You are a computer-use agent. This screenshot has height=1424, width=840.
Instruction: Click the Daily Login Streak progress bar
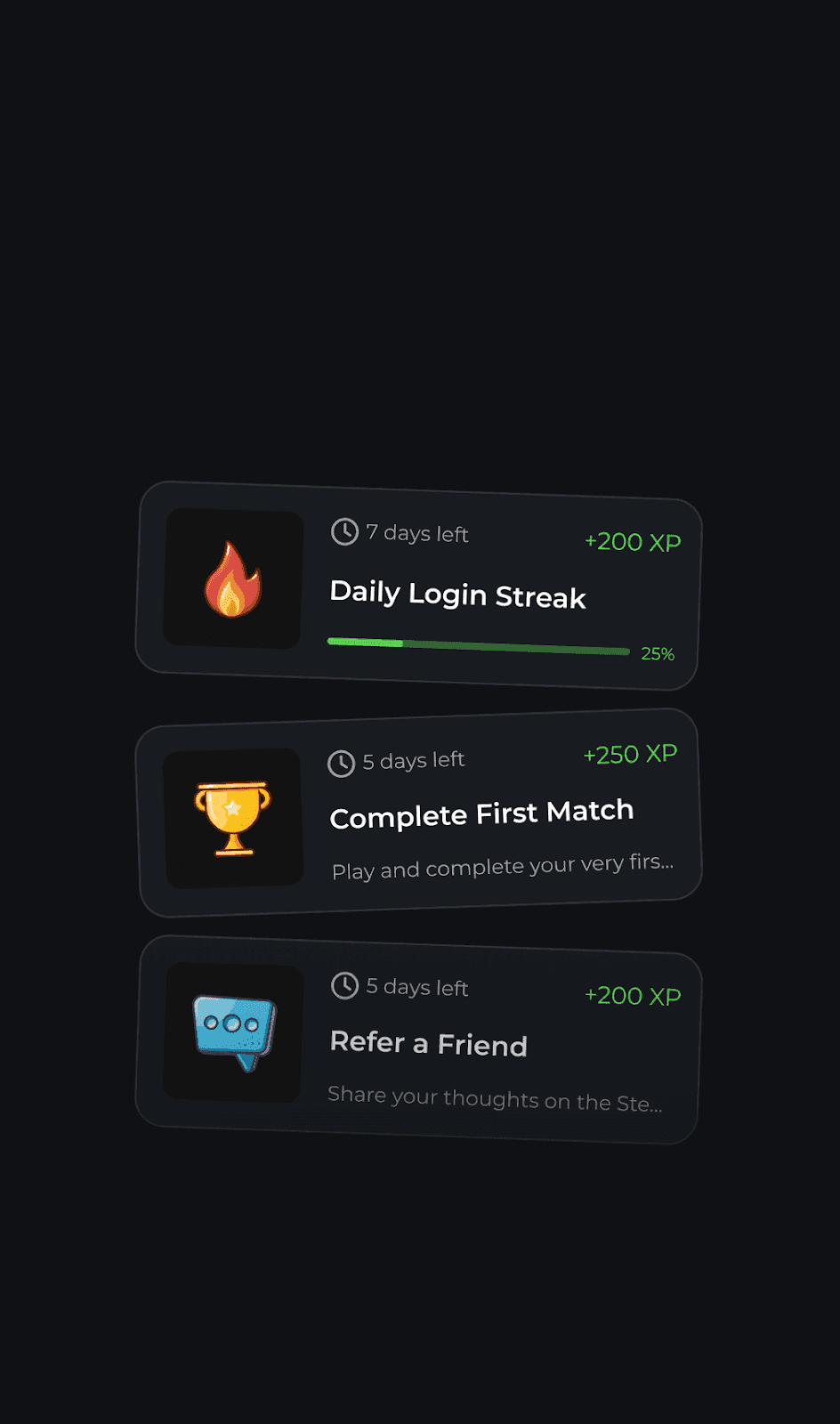478,644
